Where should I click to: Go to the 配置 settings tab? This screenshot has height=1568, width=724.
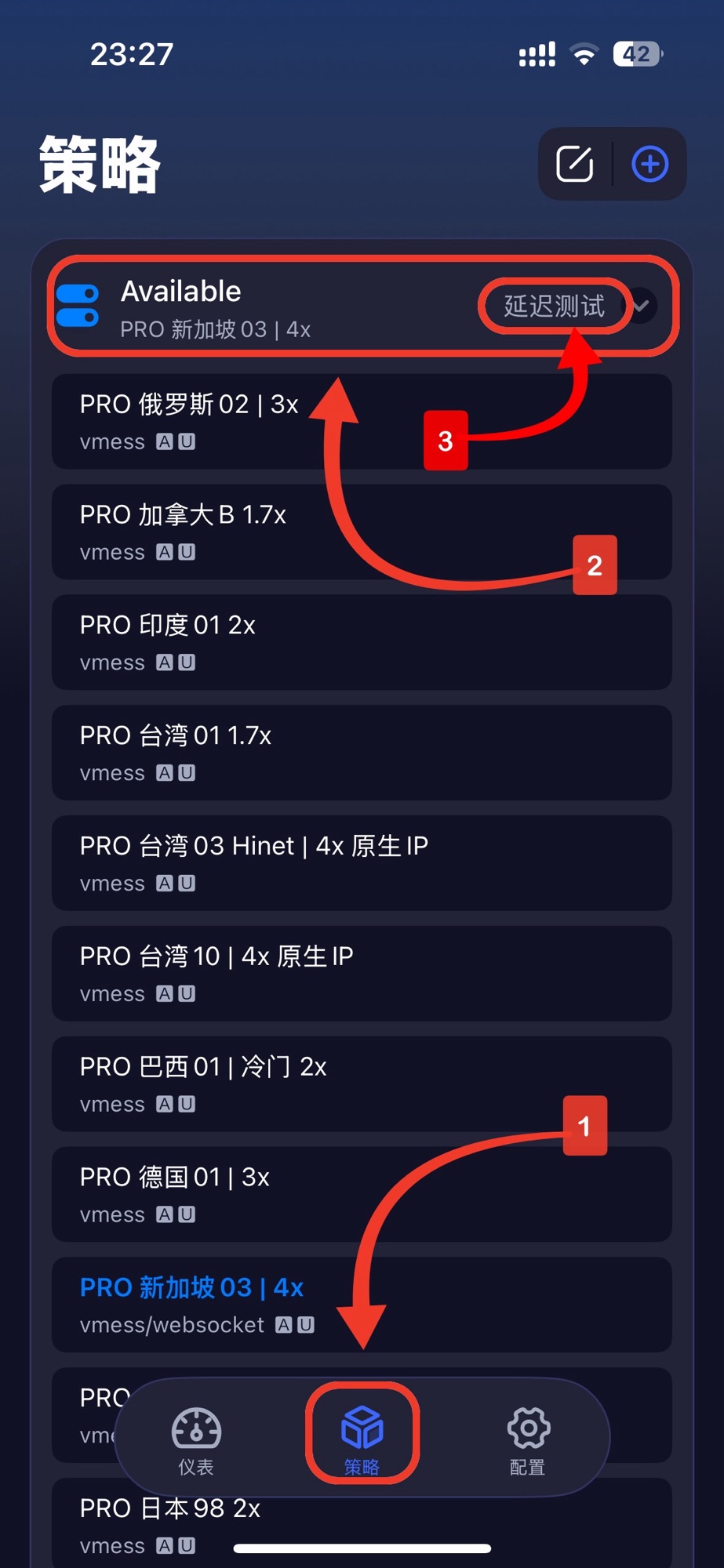pyautogui.click(x=528, y=1439)
